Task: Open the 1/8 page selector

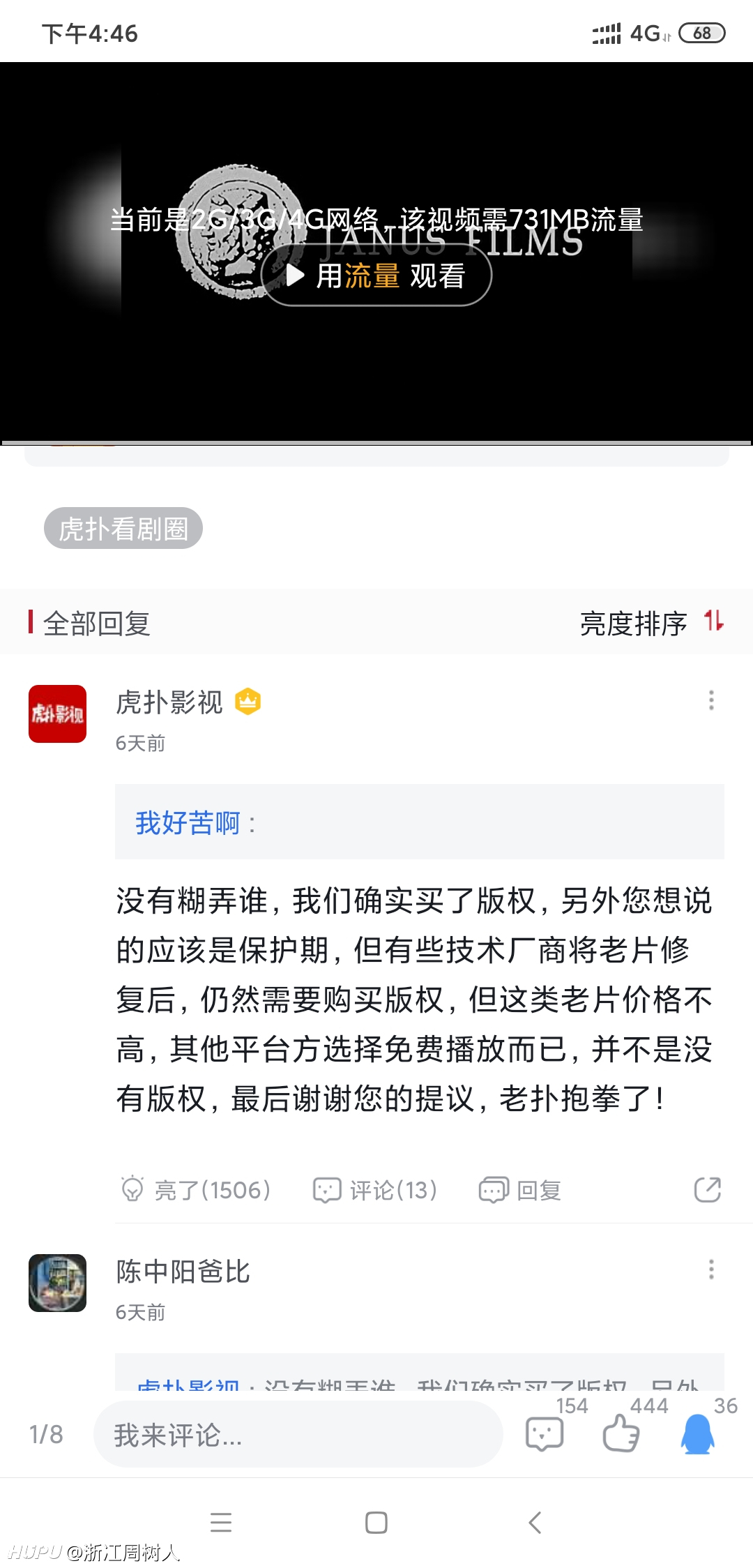Action: coord(46,1434)
